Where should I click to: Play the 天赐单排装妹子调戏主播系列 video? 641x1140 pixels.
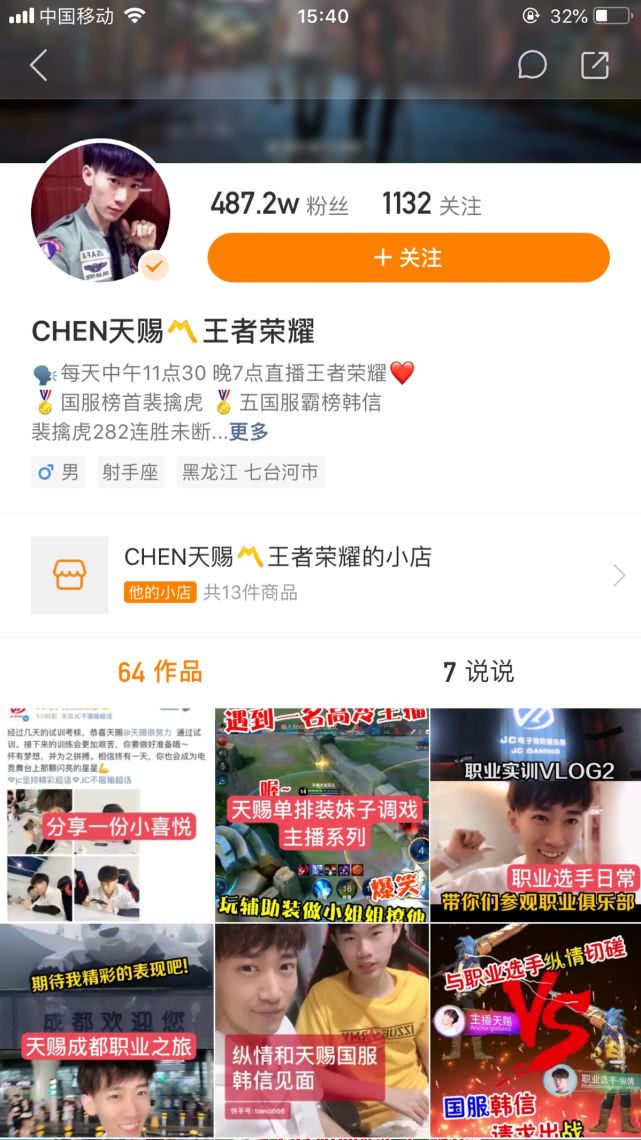pos(321,814)
